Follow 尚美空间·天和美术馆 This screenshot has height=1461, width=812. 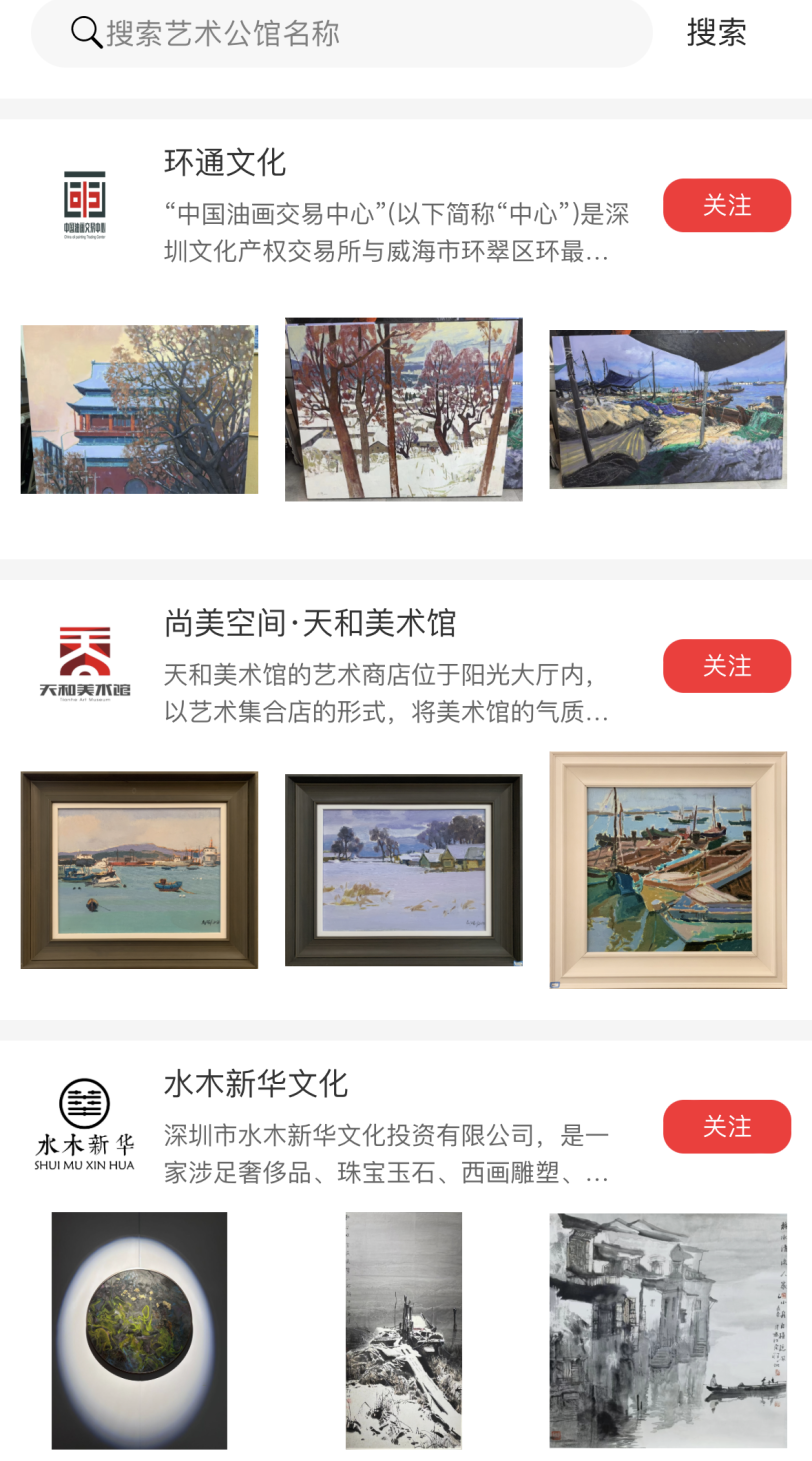coord(726,665)
